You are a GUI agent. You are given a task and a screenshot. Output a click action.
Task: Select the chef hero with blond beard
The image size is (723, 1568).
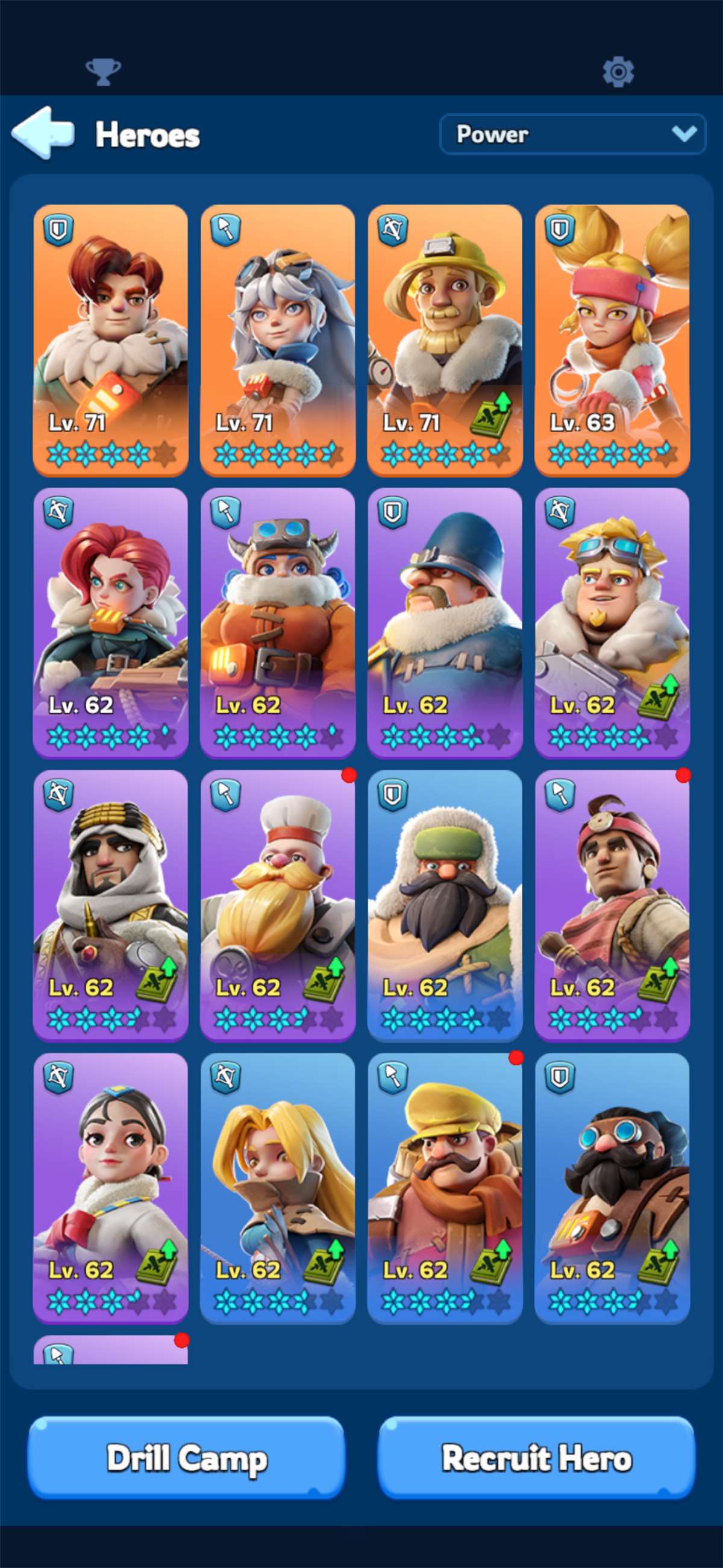coord(278,904)
